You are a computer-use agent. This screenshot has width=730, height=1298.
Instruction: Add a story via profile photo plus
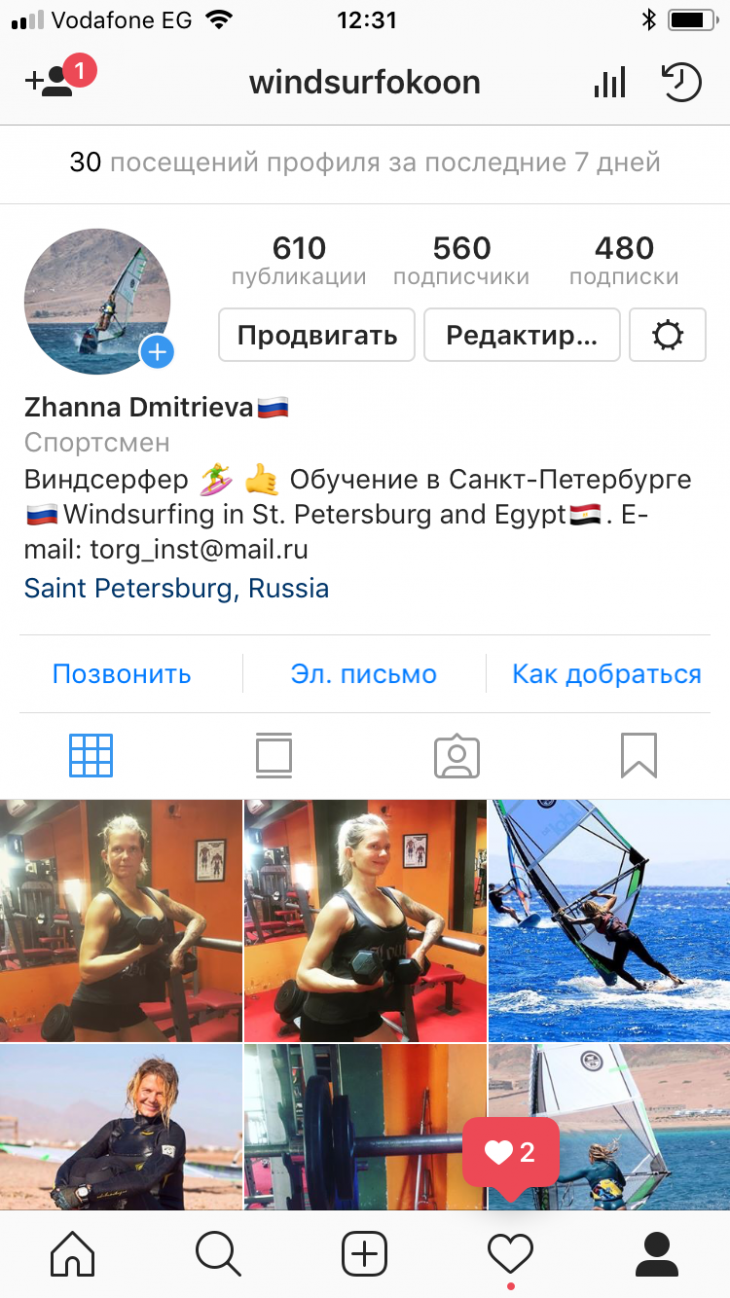tap(157, 351)
